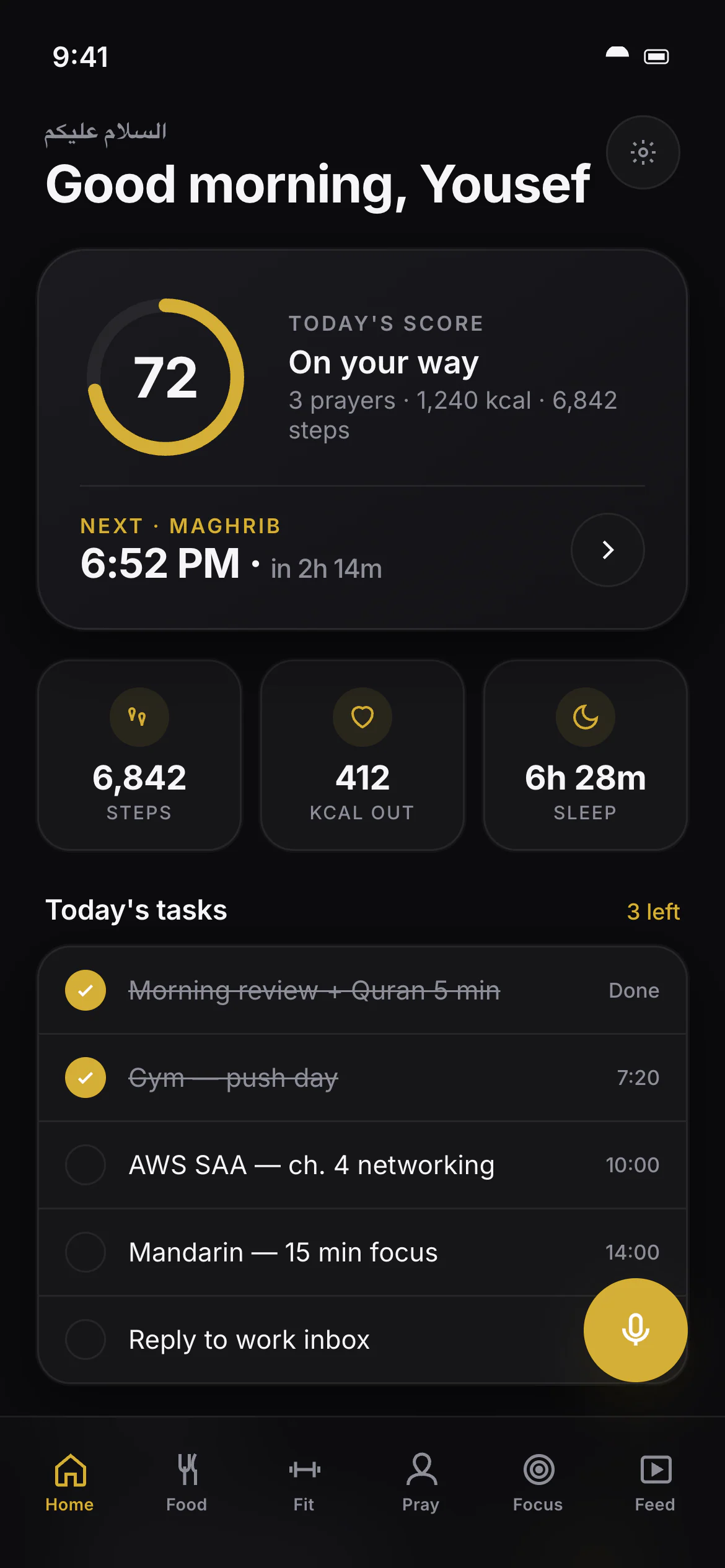The width and height of the screenshot is (725, 1568).
Task: Mark Reply to work inbox as done
Action: coord(86,1339)
